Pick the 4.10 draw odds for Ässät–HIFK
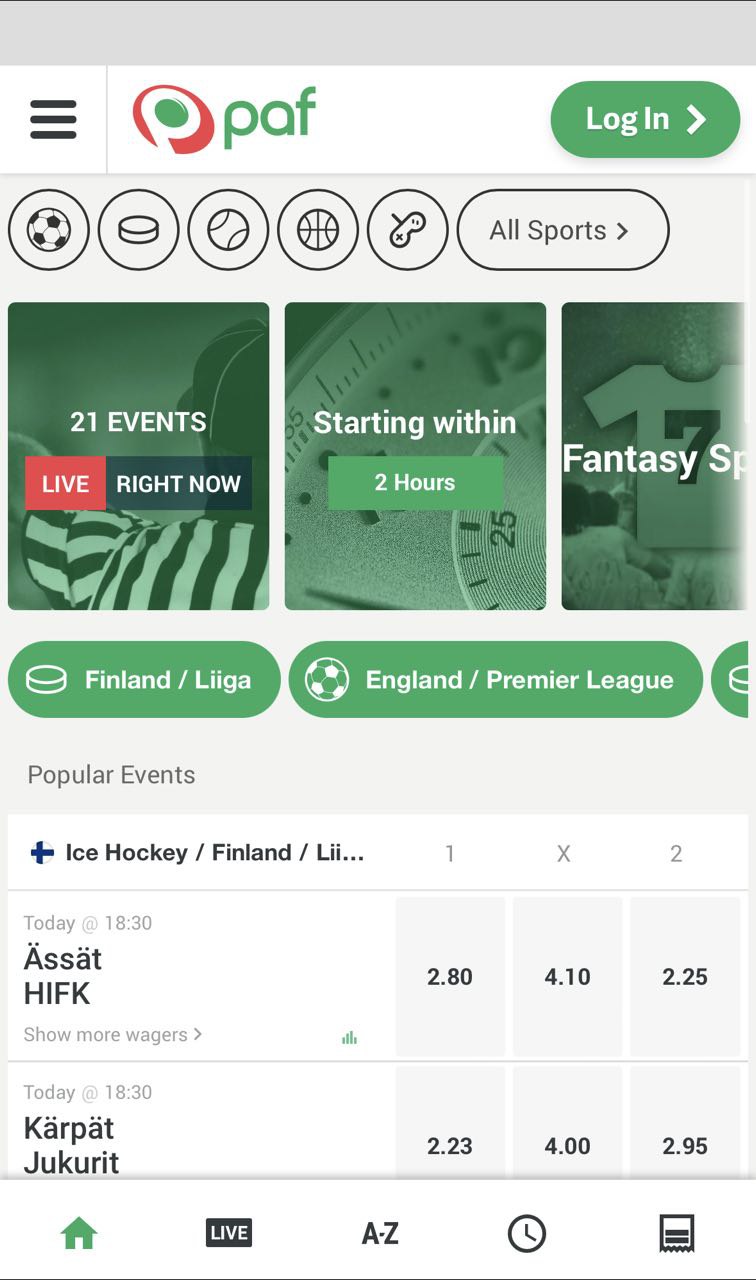This screenshot has height=1280, width=756. (x=567, y=977)
